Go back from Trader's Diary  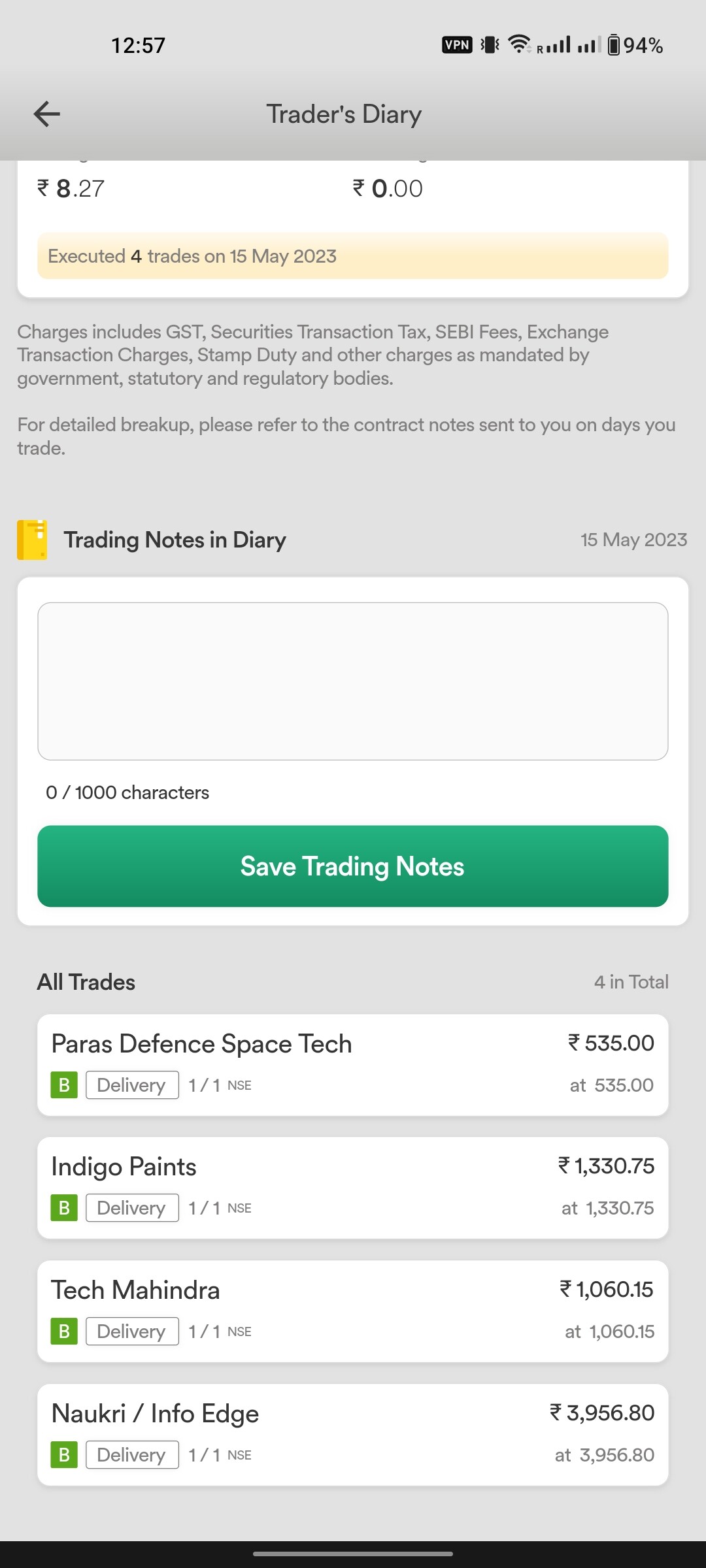[47, 114]
